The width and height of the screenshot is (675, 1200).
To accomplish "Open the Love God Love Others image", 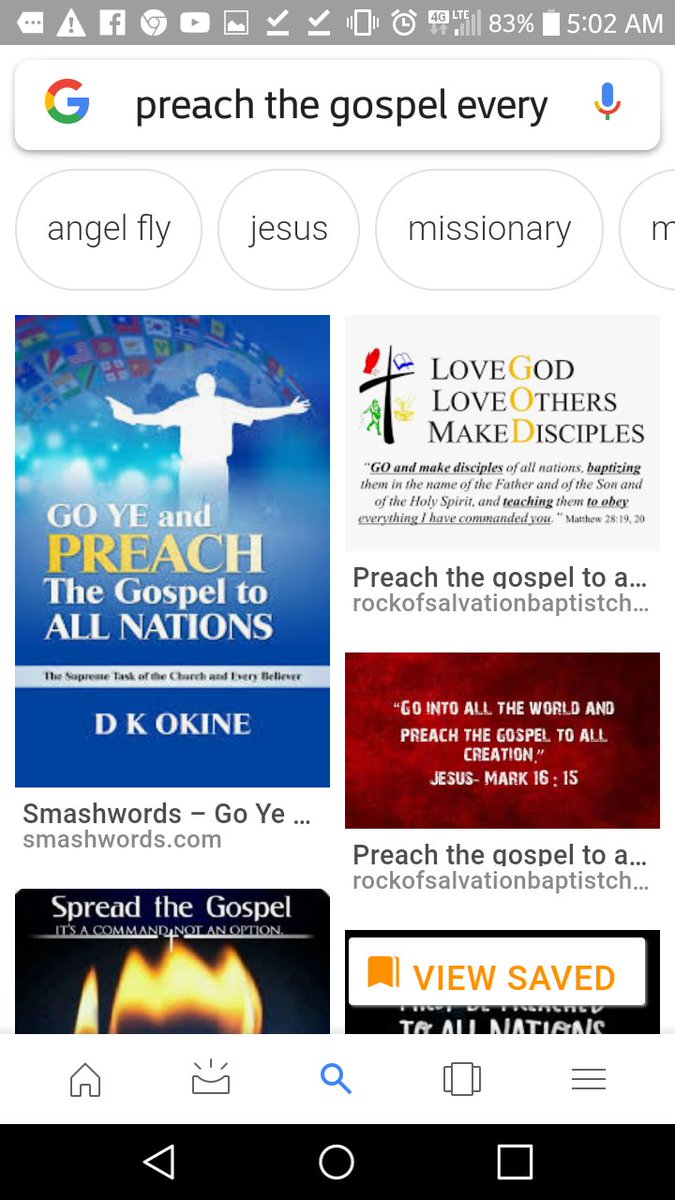I will point(502,432).
